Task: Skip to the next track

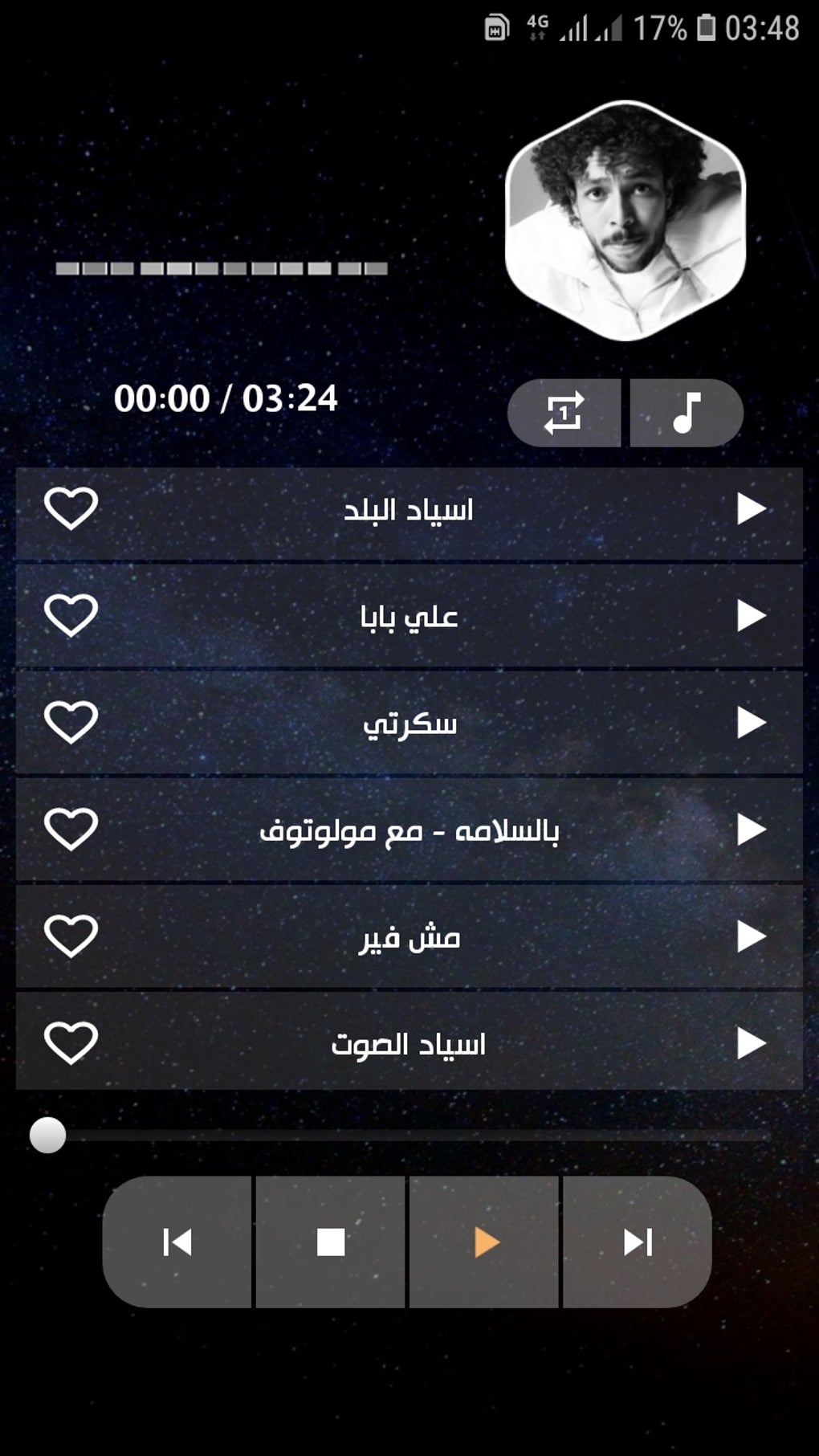Action: click(638, 1242)
